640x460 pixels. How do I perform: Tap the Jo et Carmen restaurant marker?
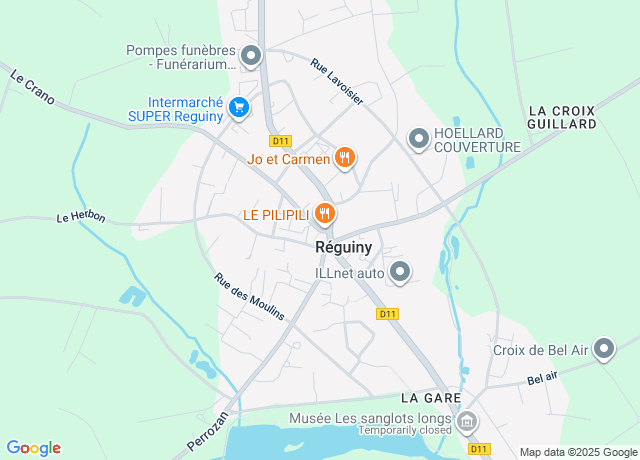344,156
